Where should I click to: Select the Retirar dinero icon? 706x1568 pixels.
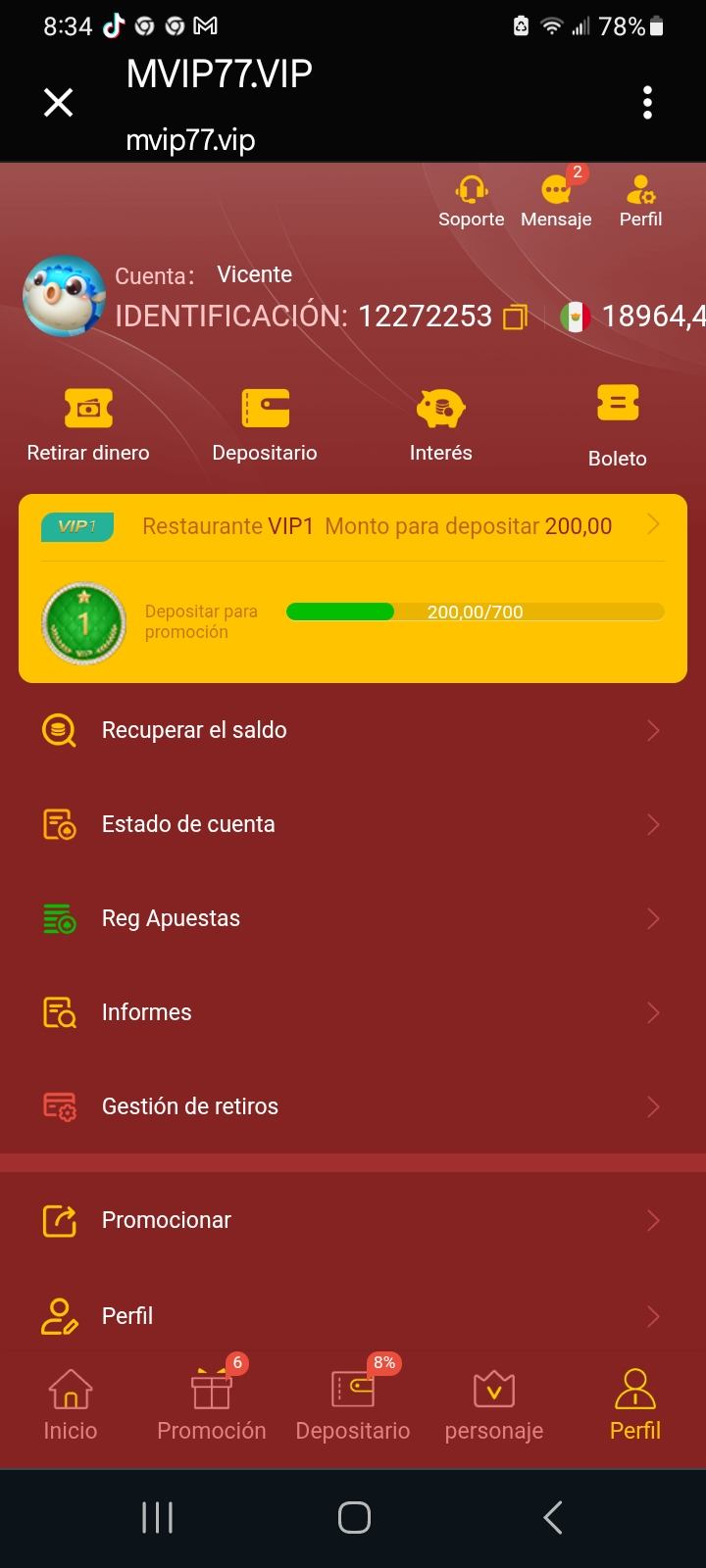point(86,408)
